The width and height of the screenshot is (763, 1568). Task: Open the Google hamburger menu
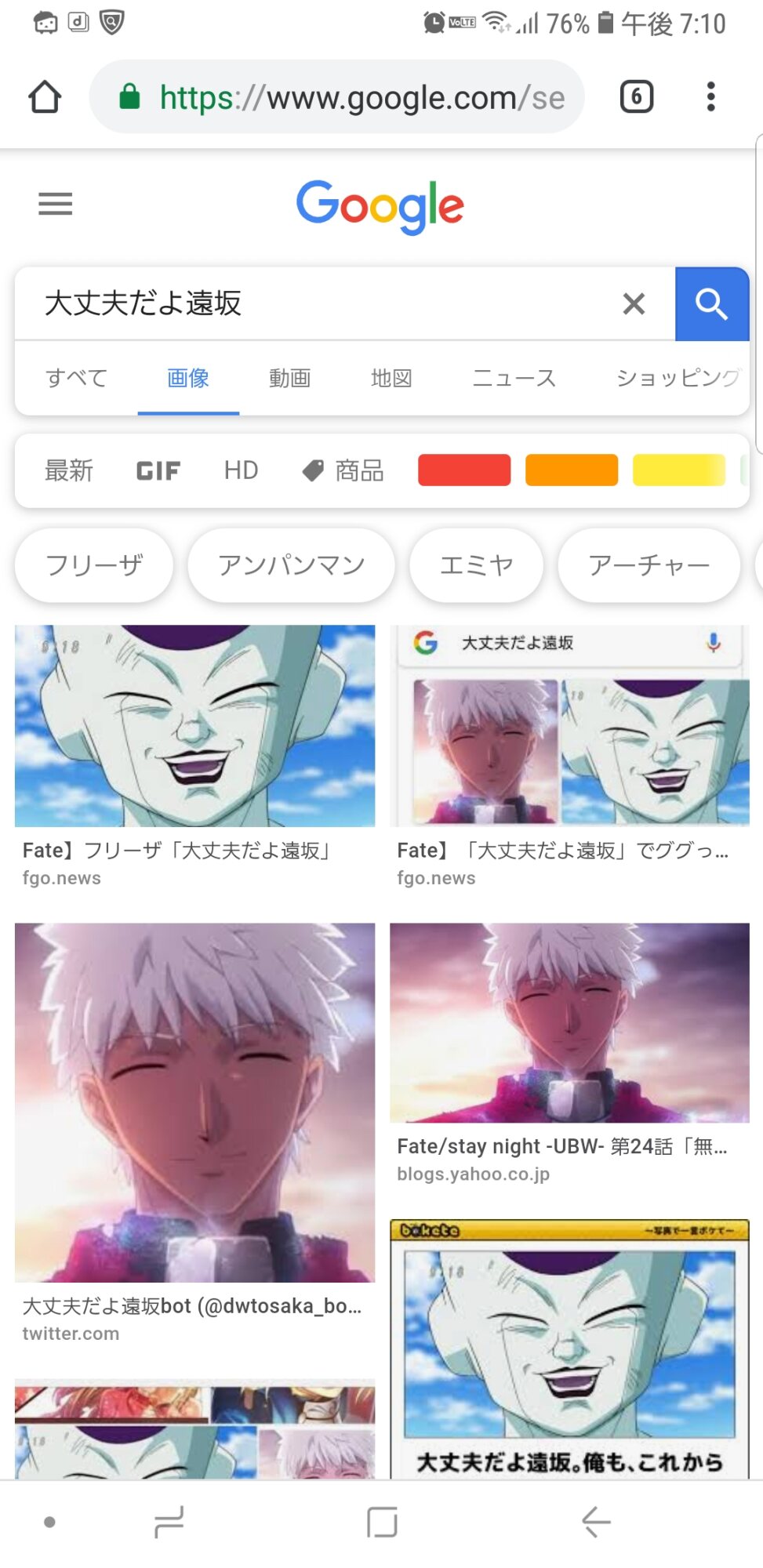coord(55,204)
